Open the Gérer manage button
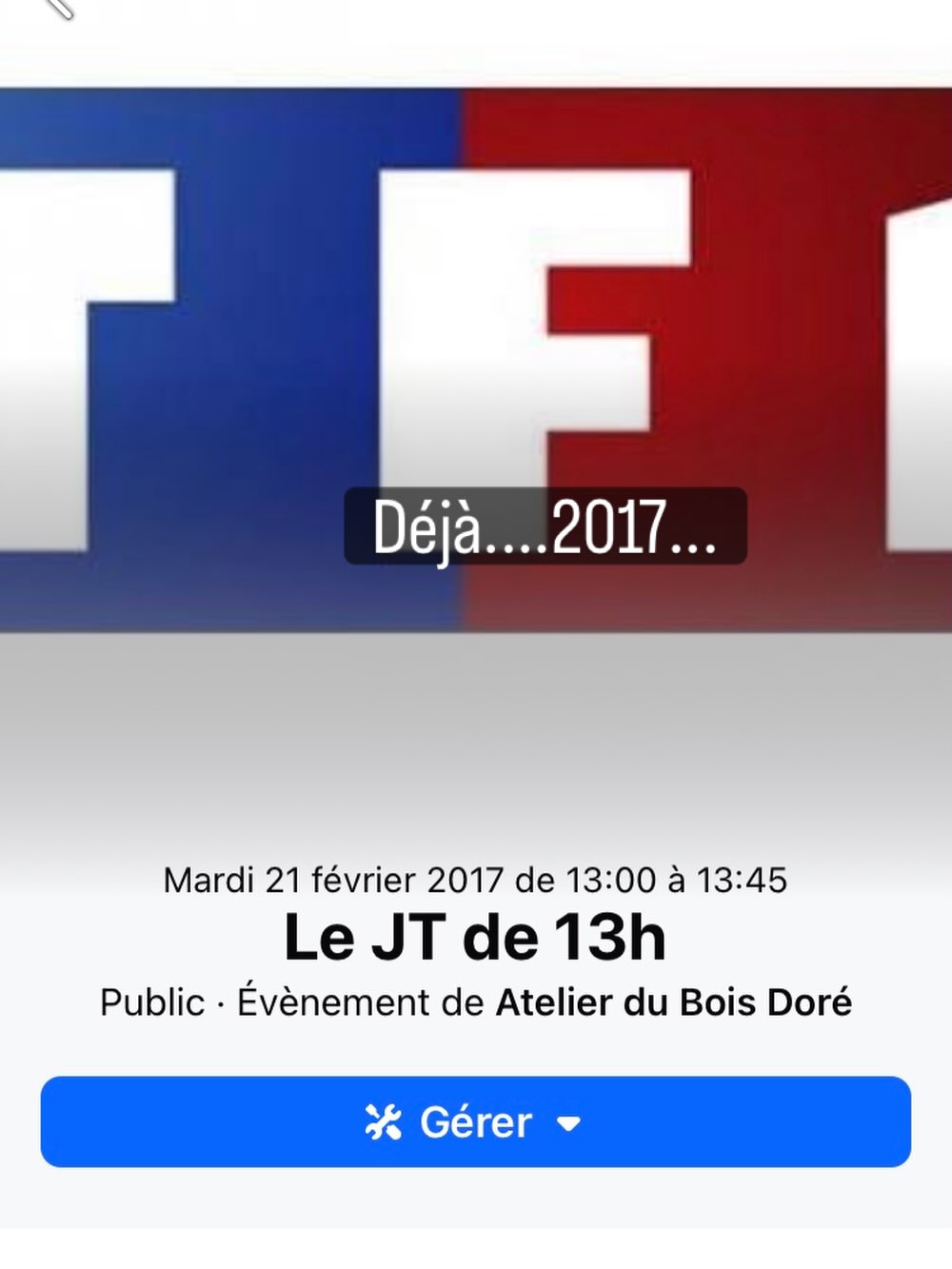The image size is (952, 1269). pyautogui.click(x=476, y=1121)
